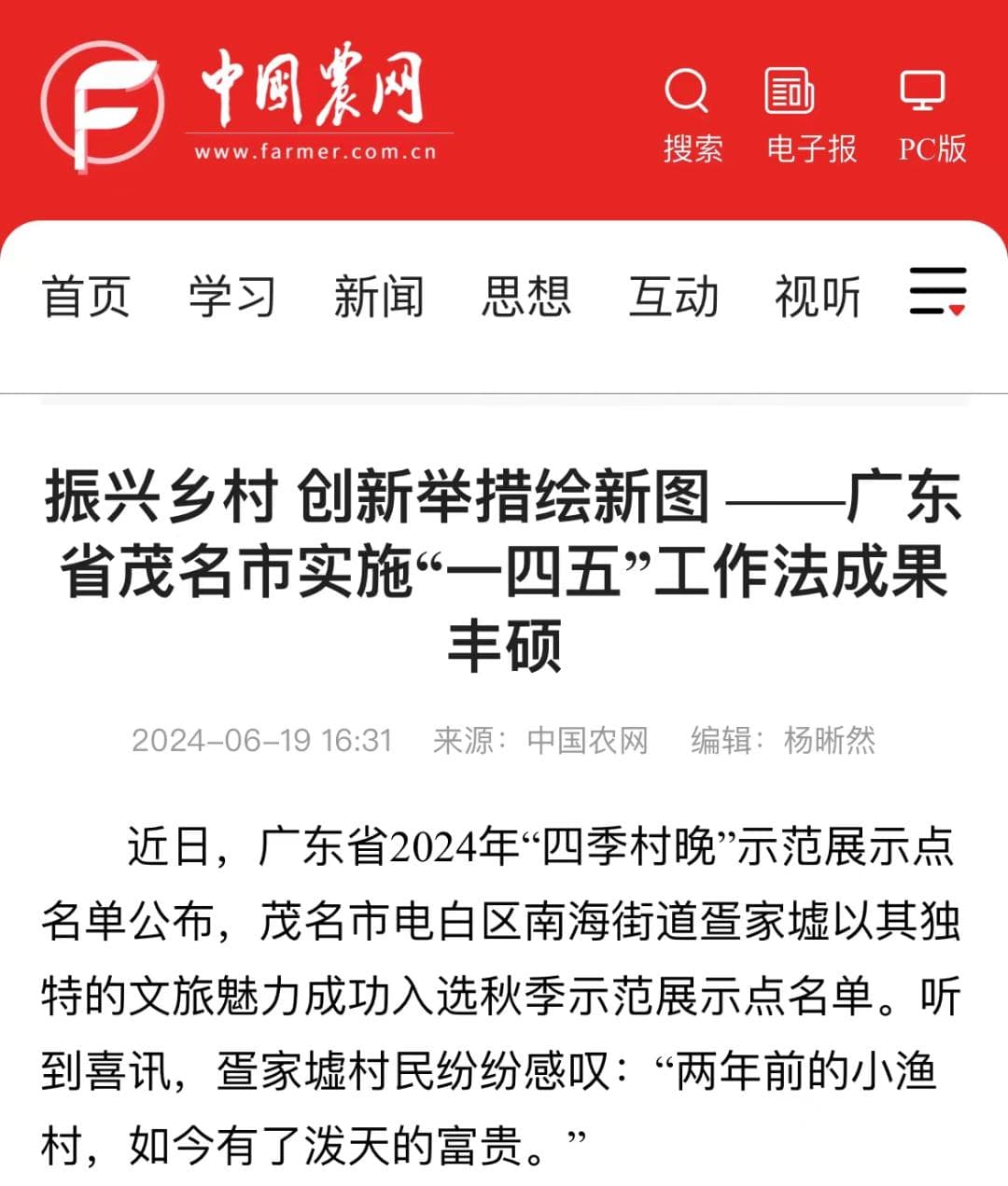
Task: Select the 思想 tab
Action: 525,296
